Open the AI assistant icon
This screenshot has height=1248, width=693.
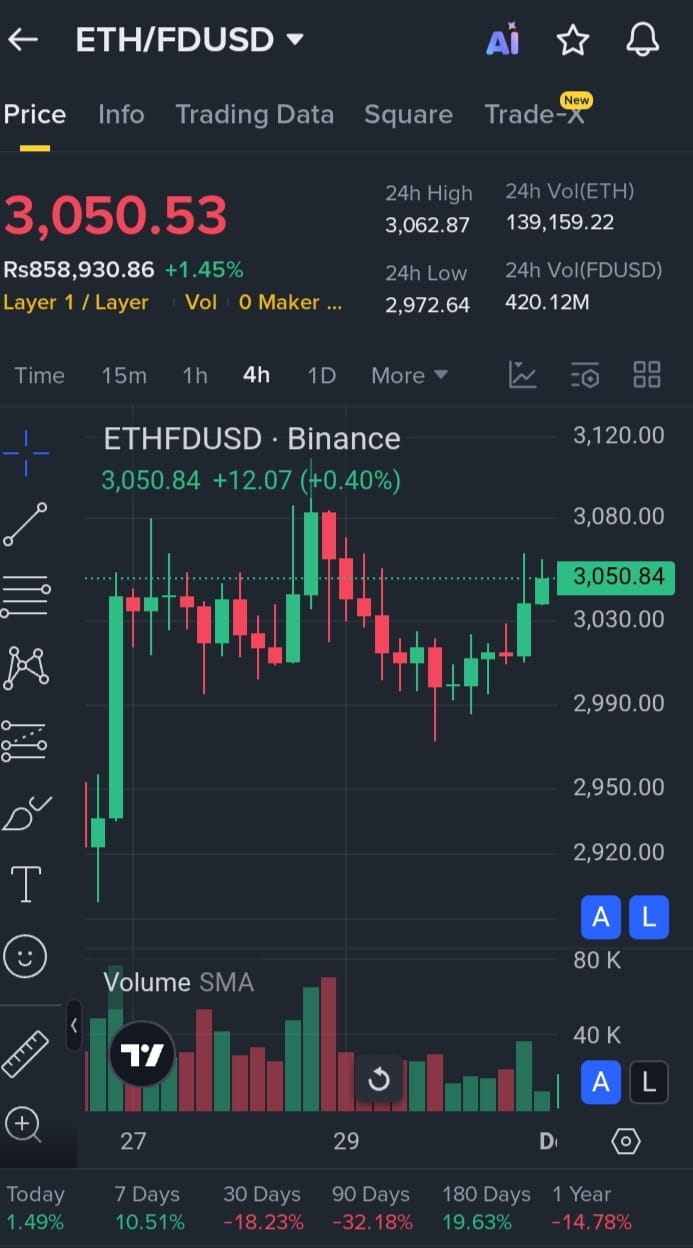click(503, 40)
